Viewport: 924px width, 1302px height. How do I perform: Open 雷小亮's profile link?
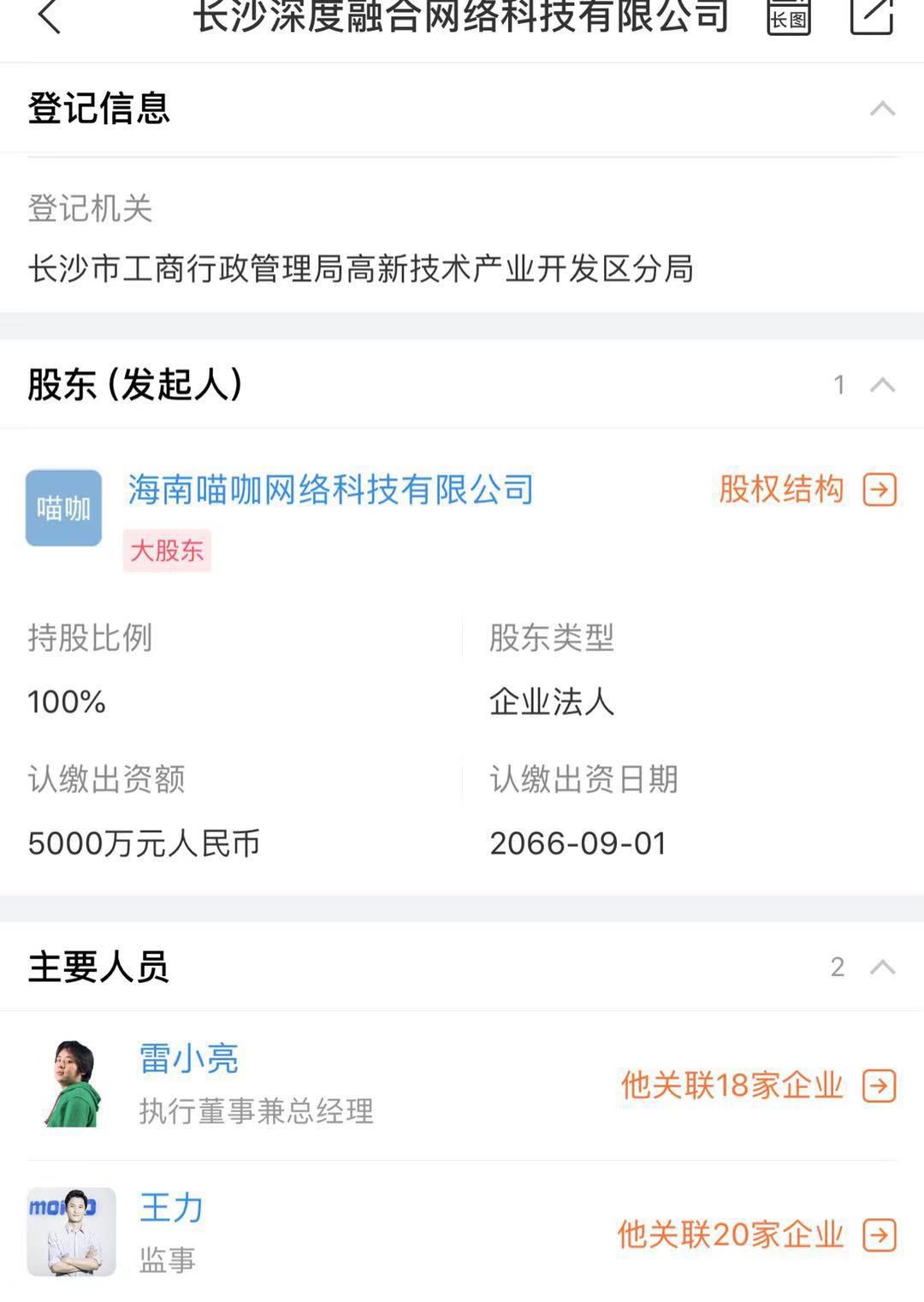tap(188, 1058)
